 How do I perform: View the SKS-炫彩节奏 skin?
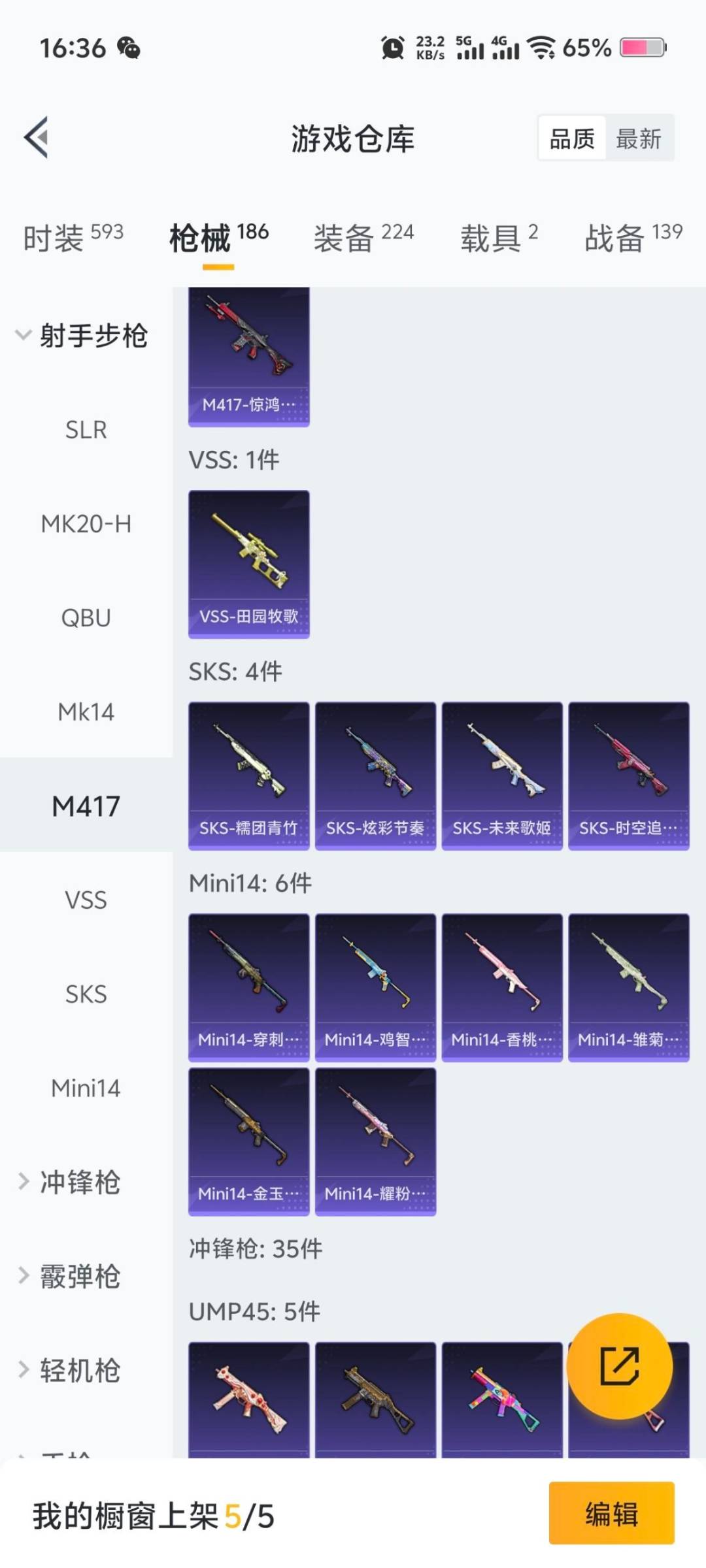pyautogui.click(x=375, y=776)
